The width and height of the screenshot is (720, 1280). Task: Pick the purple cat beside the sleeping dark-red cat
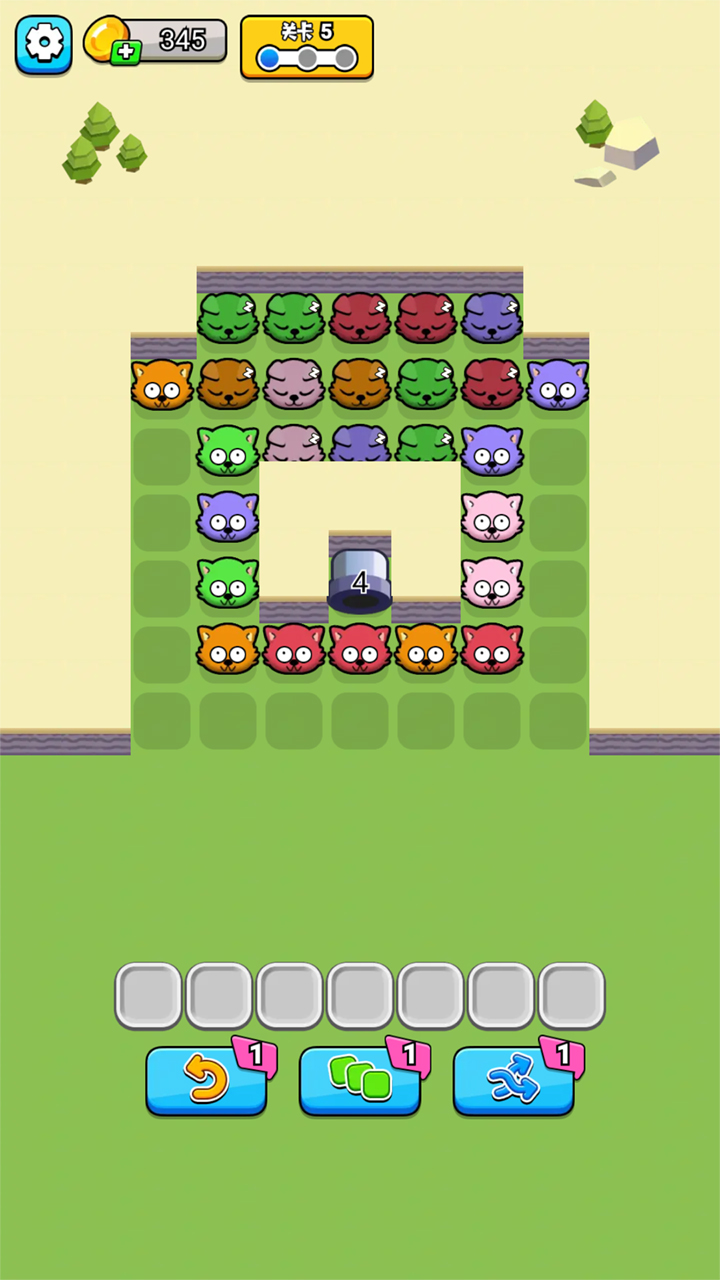[558, 385]
